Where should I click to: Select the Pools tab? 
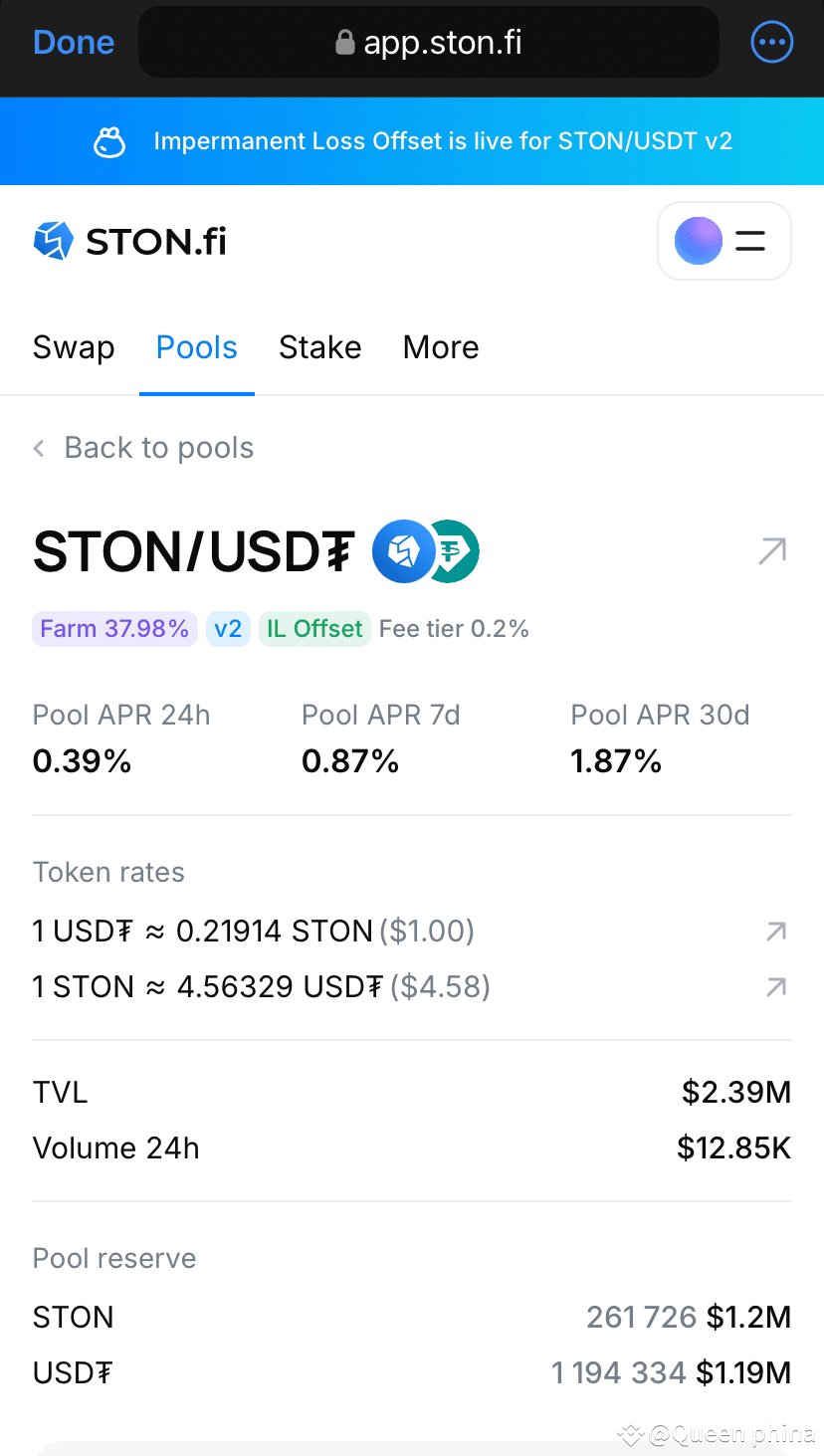click(x=197, y=347)
